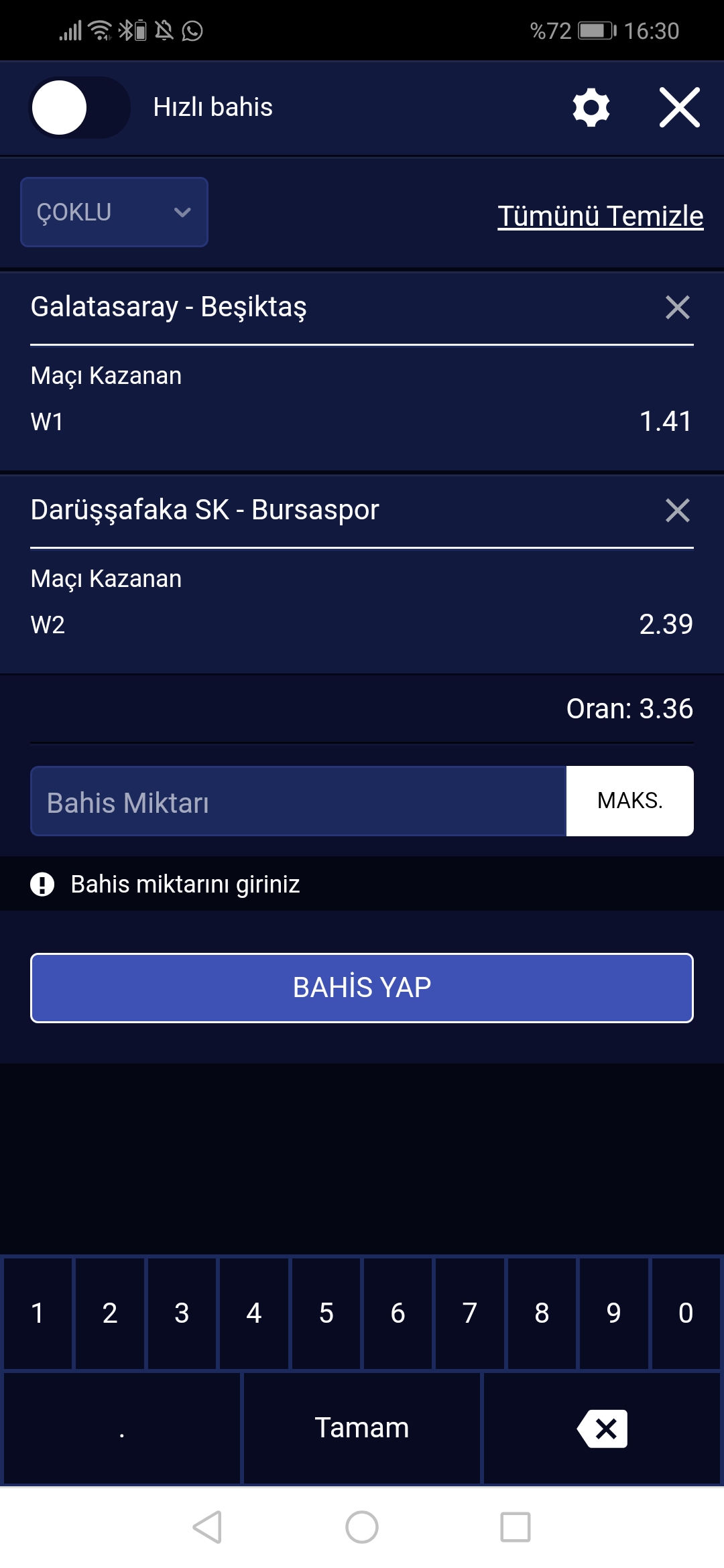This screenshot has width=724, height=1568.
Task: Remove Galatasaray - Beşiktaş selection
Action: (x=677, y=308)
